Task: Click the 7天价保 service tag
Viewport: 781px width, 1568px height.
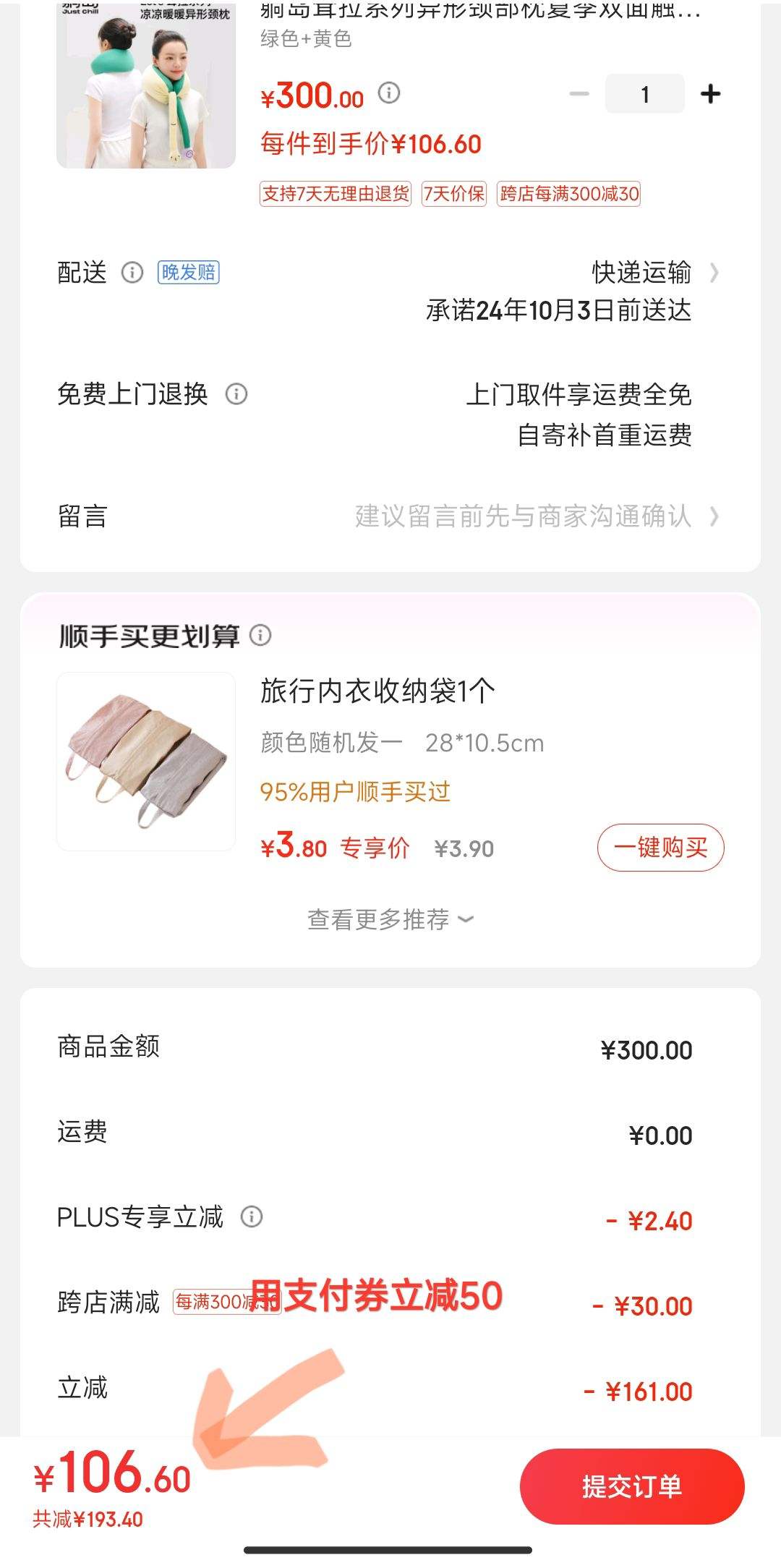Action: (x=456, y=195)
